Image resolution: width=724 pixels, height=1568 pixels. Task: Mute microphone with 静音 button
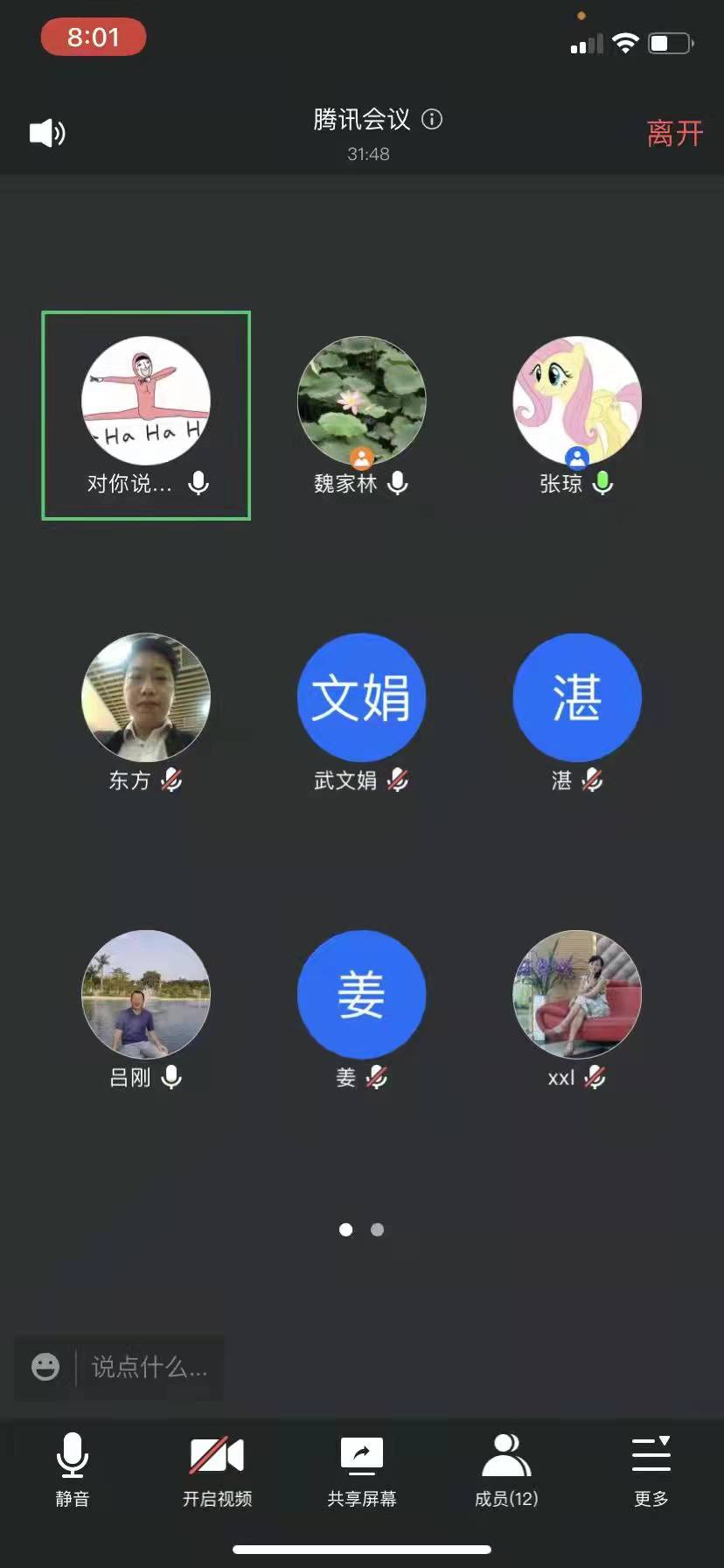(x=72, y=1470)
